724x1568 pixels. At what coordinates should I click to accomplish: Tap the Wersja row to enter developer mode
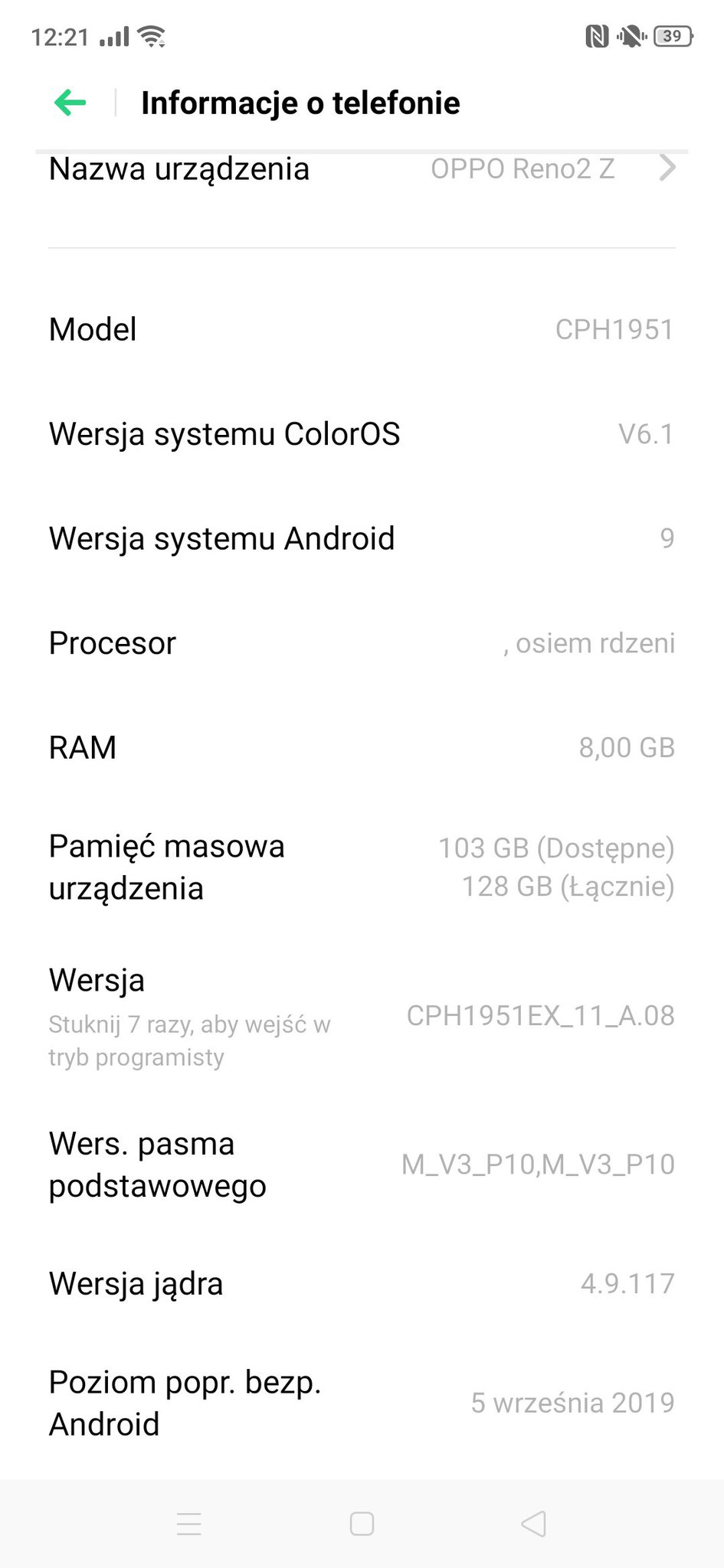(x=362, y=1018)
